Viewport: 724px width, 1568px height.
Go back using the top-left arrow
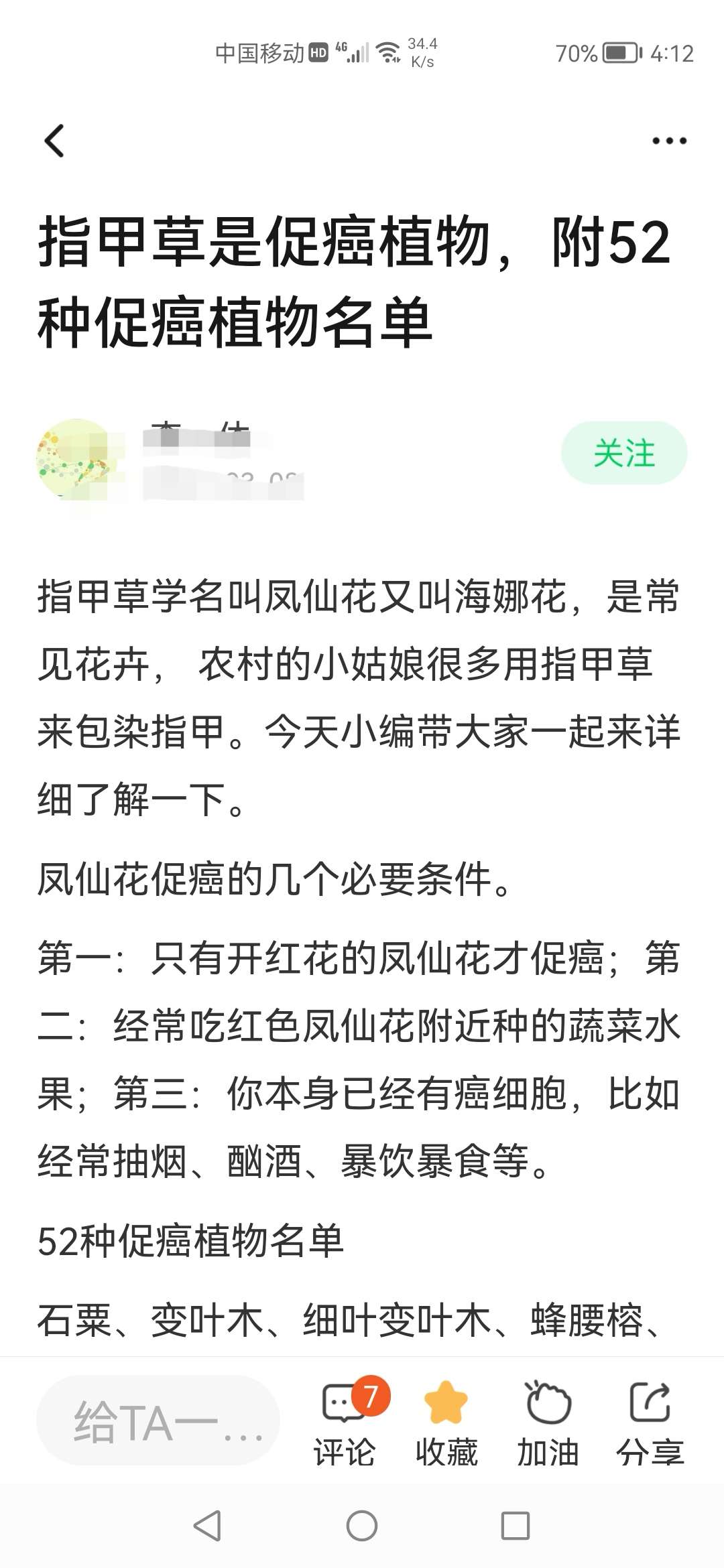tap(54, 141)
